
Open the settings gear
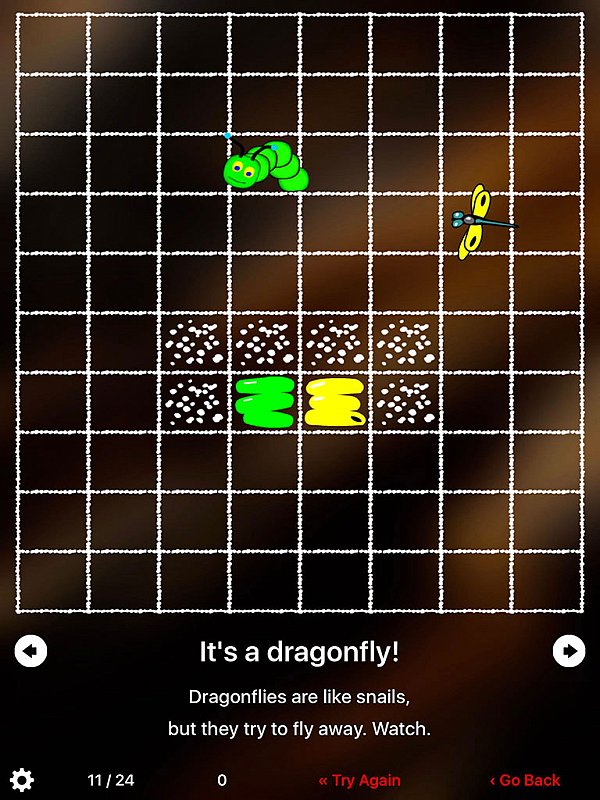coord(22,780)
